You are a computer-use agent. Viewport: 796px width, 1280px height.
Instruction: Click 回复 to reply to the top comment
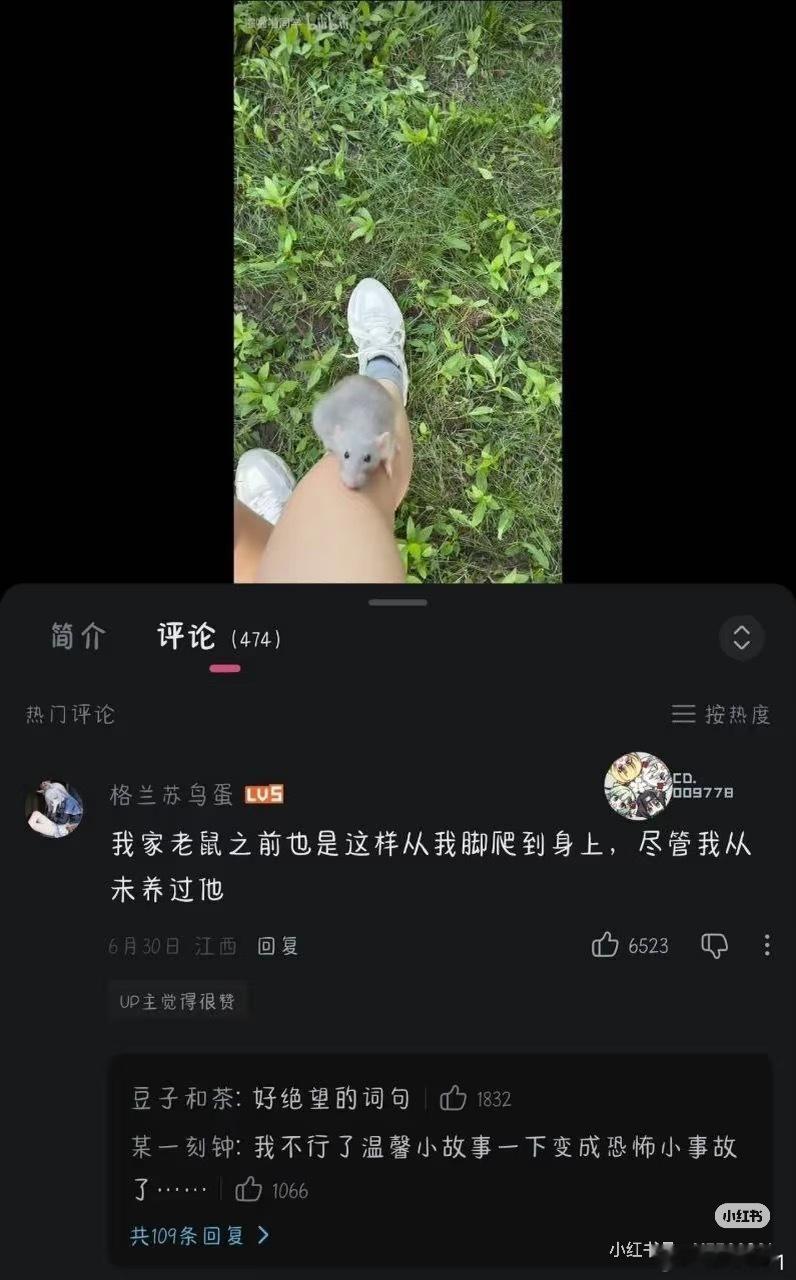click(279, 946)
